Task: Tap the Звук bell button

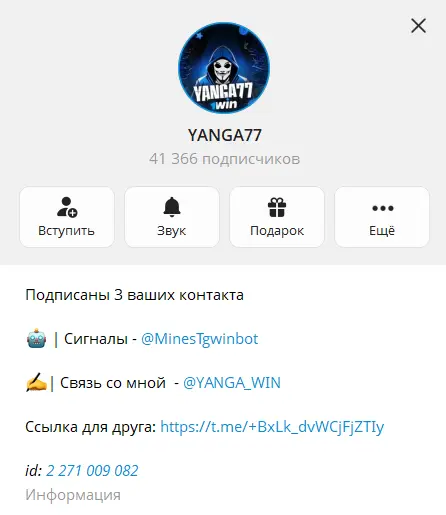Action: (x=172, y=217)
